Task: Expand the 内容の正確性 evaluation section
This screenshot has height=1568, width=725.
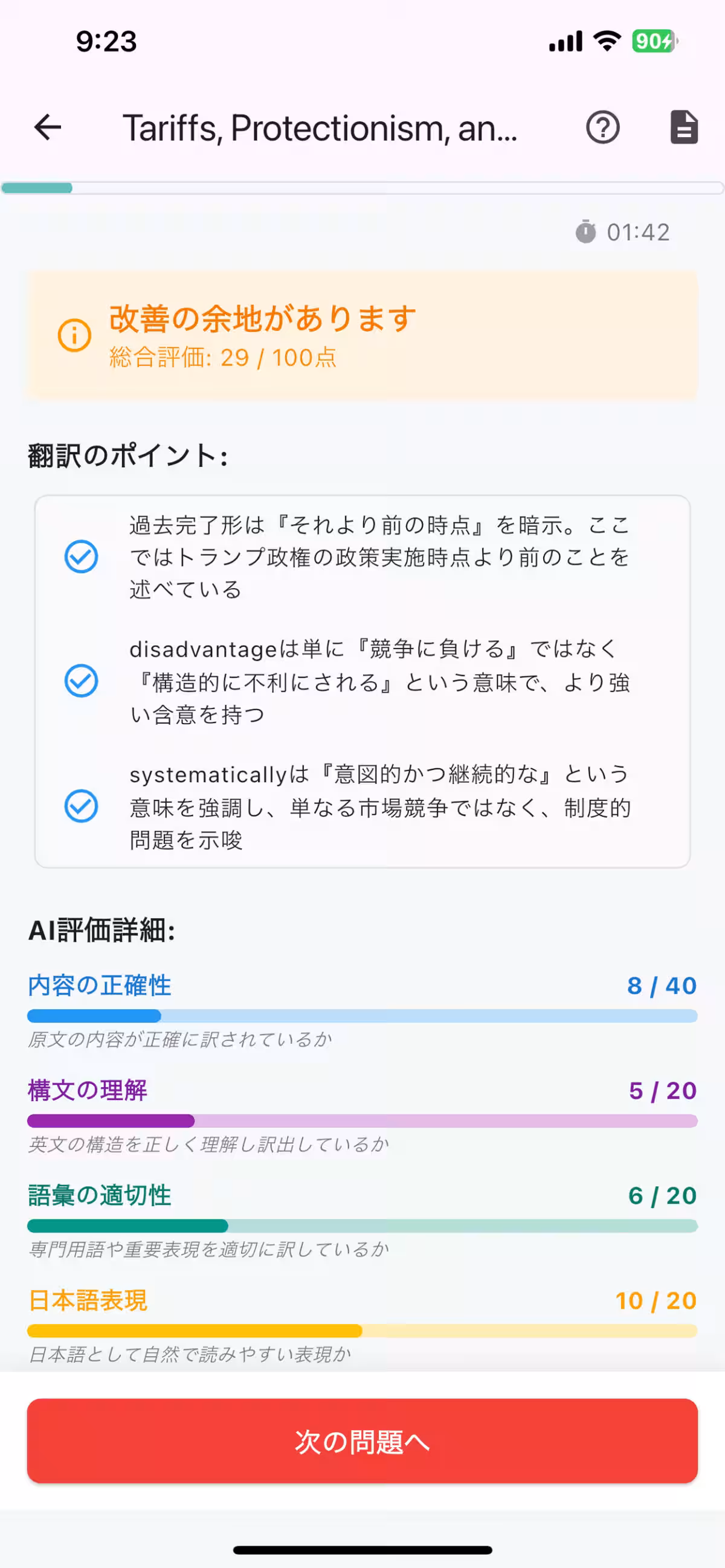Action: pos(99,986)
